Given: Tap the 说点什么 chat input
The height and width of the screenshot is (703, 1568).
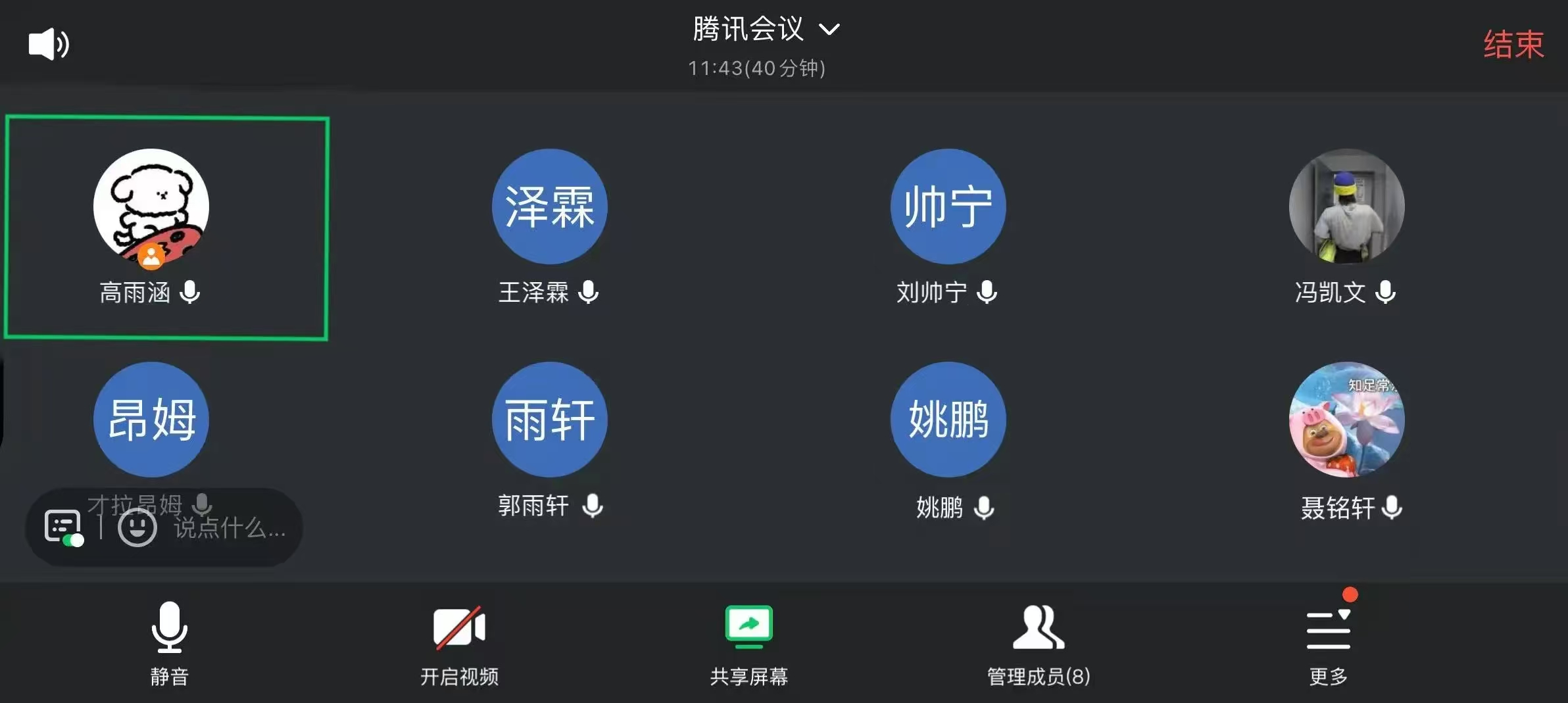Looking at the screenshot, I should tap(230, 527).
